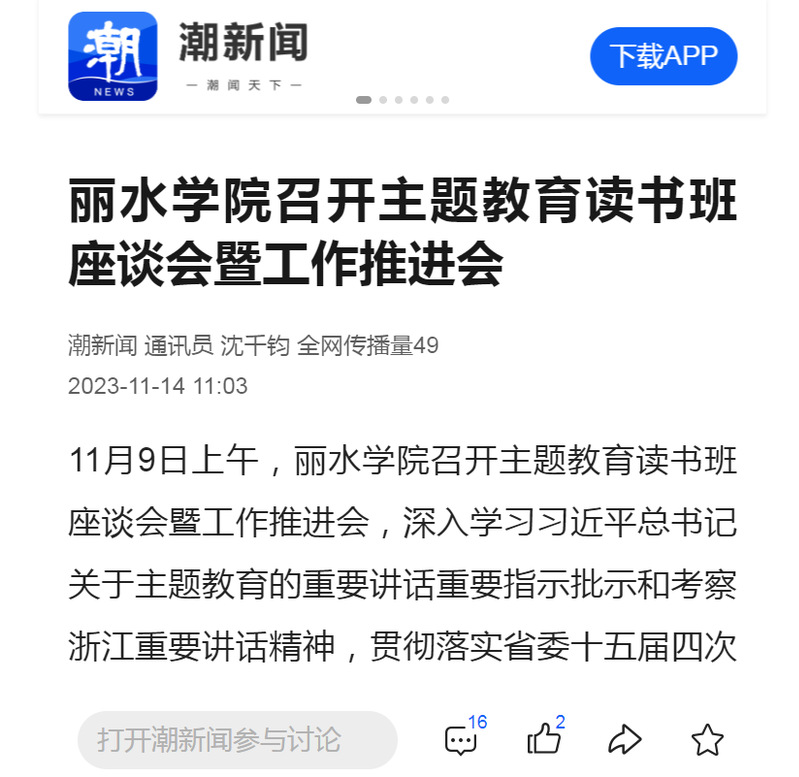Open the comments with 16 replies
Viewport: 799px width, 777px height.
tap(461, 740)
